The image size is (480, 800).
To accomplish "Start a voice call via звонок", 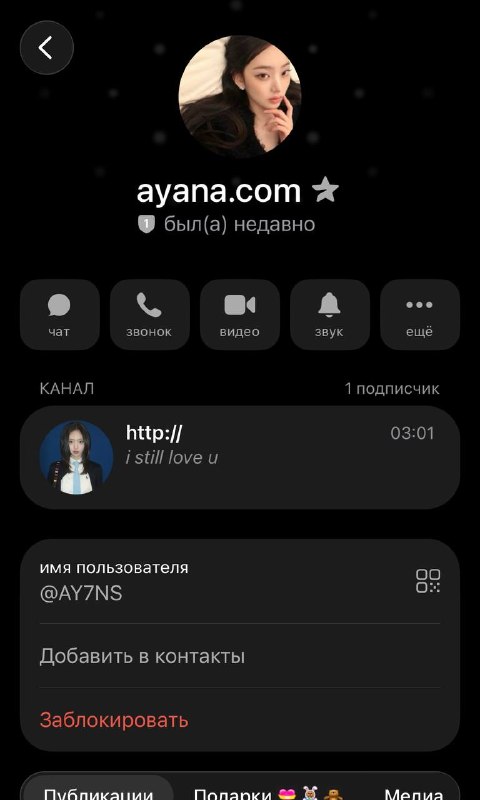I will click(x=149, y=315).
